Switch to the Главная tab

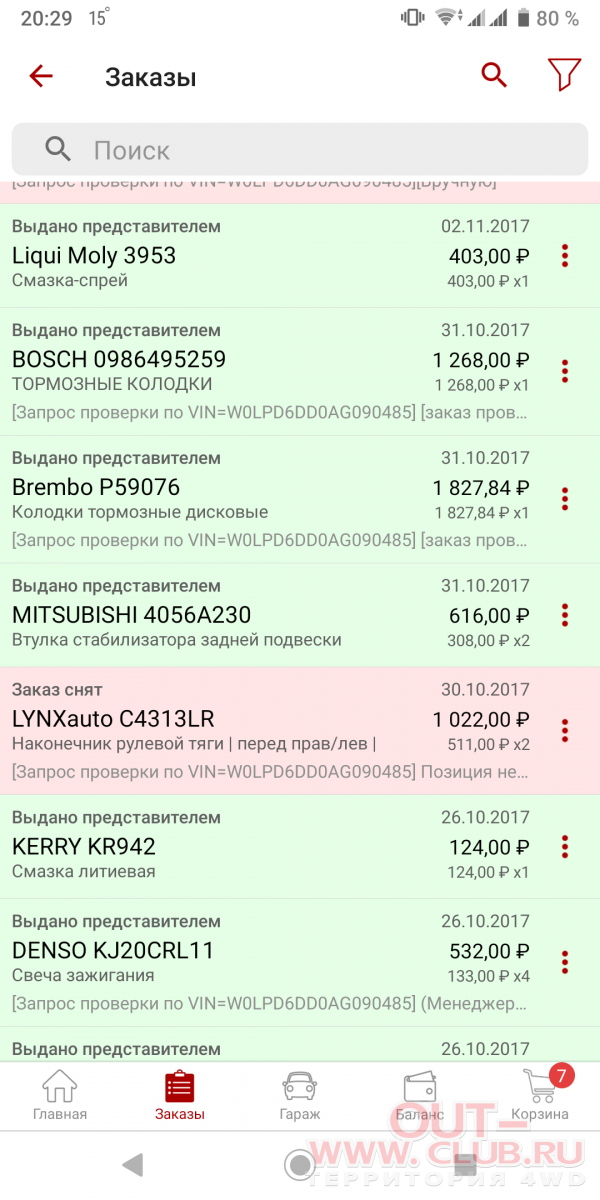tap(60, 1096)
